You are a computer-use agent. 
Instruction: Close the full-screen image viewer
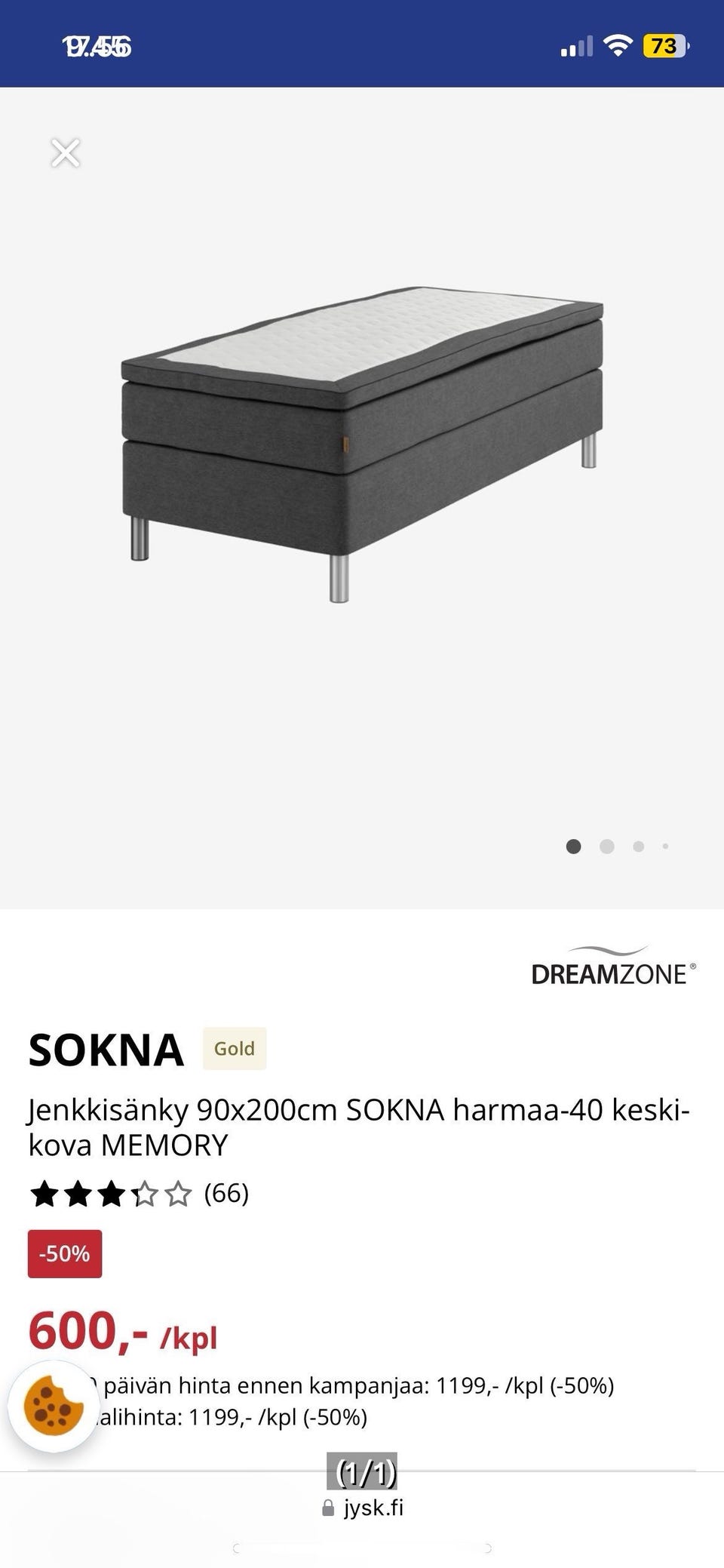pos(66,152)
